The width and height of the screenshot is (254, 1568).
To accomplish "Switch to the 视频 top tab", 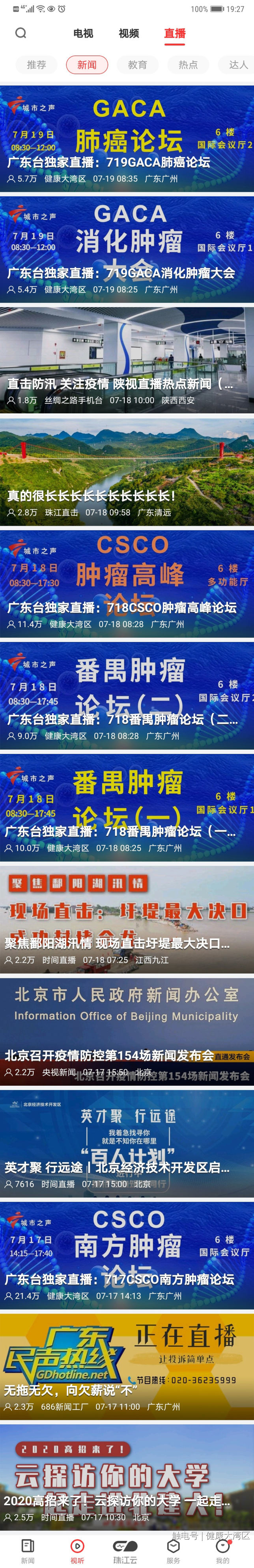I will click(x=129, y=33).
